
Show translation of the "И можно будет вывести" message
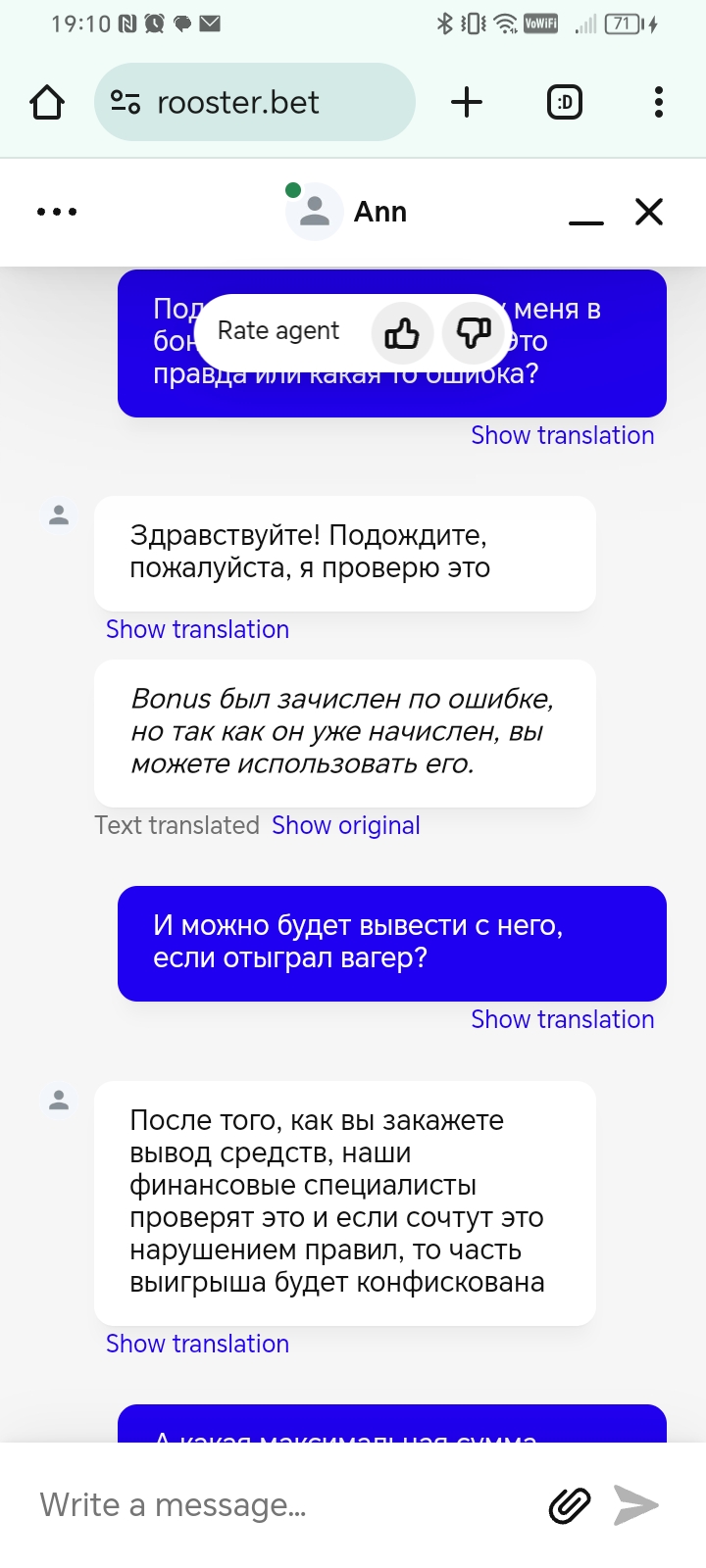(562, 1019)
